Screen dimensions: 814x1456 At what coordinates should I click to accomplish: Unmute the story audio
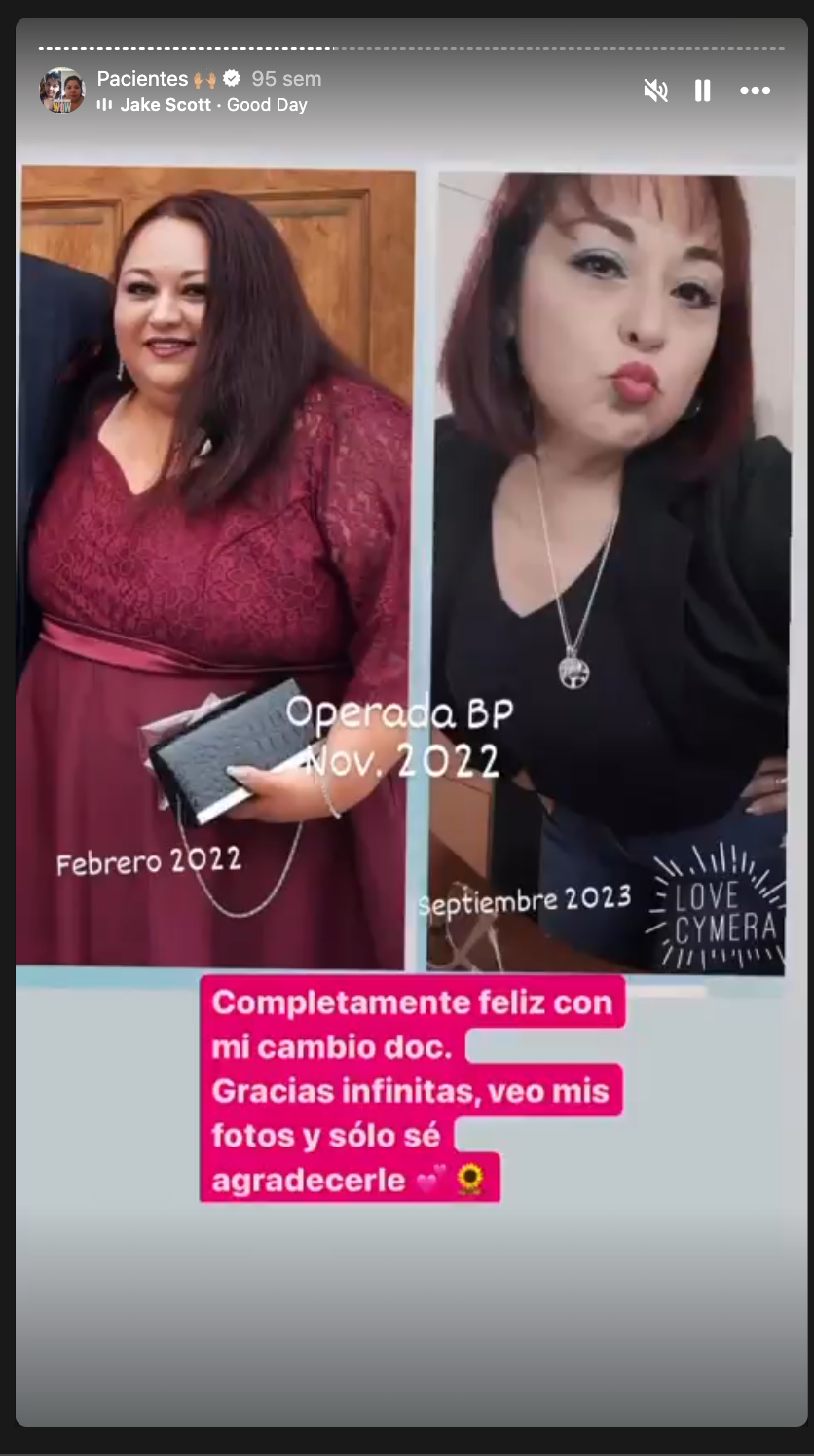655,91
